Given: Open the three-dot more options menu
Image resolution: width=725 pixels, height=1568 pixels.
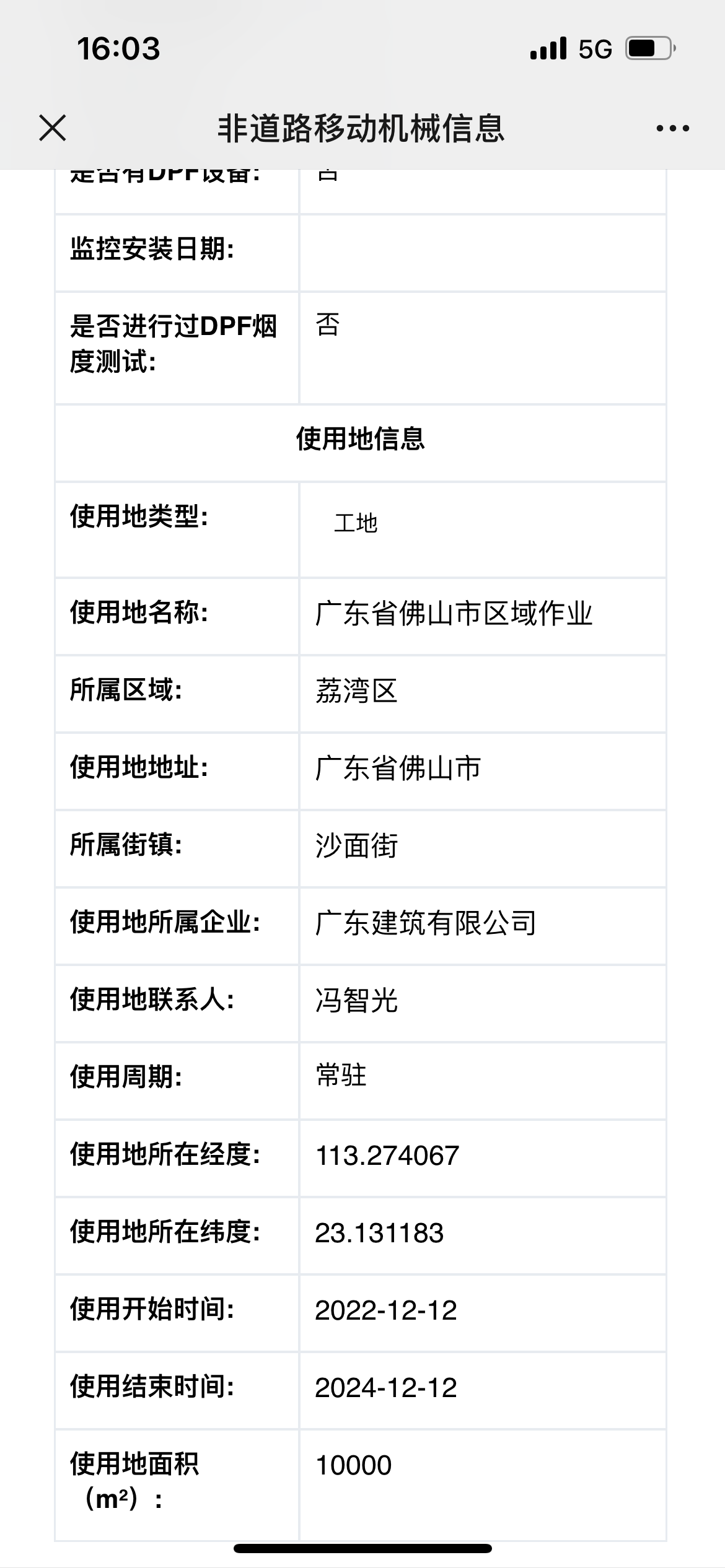Looking at the screenshot, I should (x=672, y=129).
